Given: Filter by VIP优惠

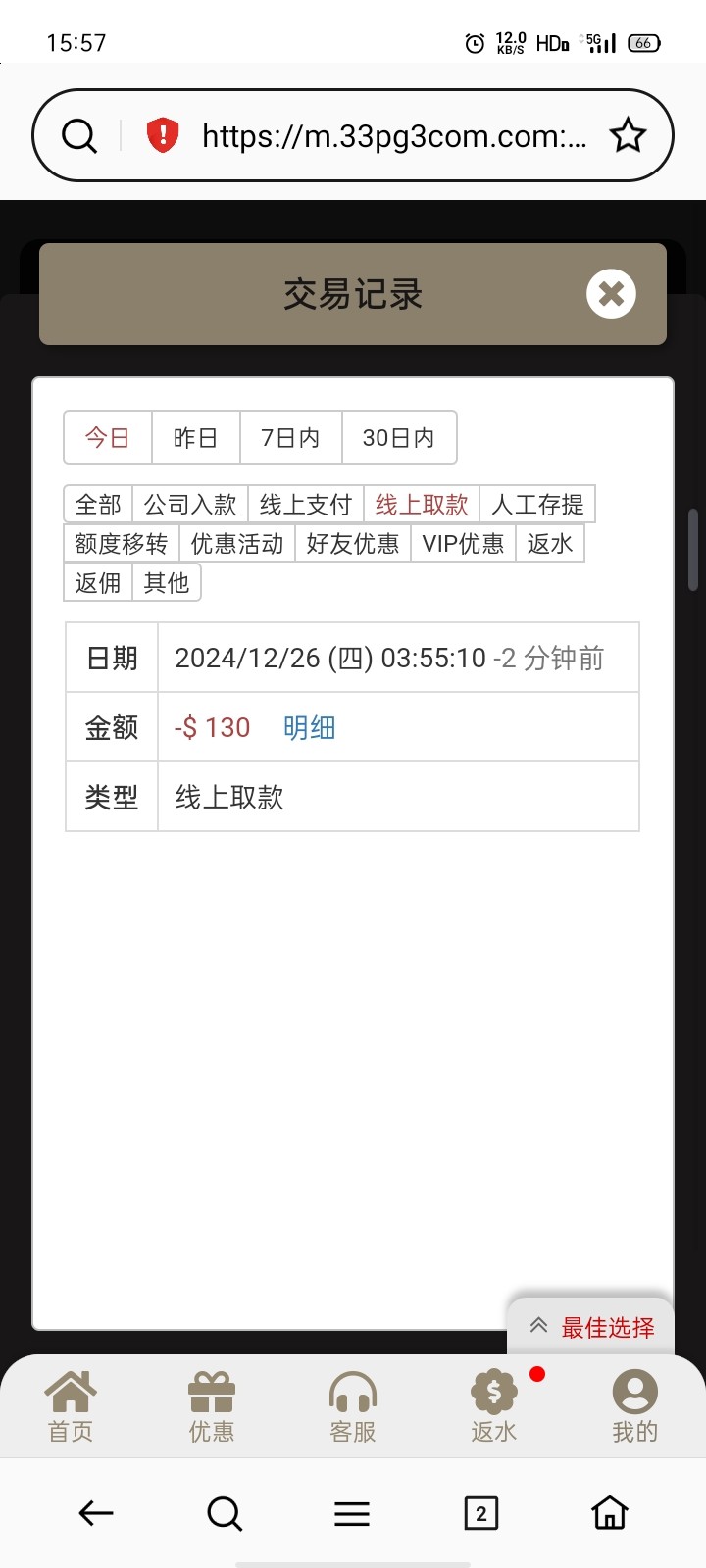Looking at the screenshot, I should tap(463, 543).
